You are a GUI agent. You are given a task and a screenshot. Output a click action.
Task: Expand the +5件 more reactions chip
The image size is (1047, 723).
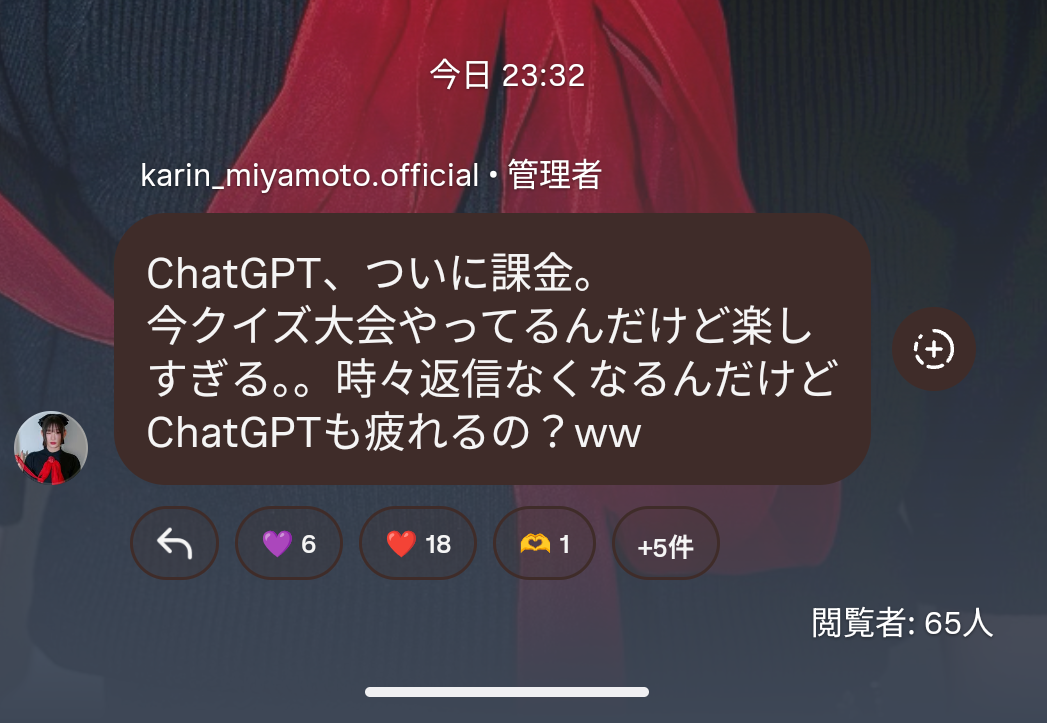click(665, 545)
